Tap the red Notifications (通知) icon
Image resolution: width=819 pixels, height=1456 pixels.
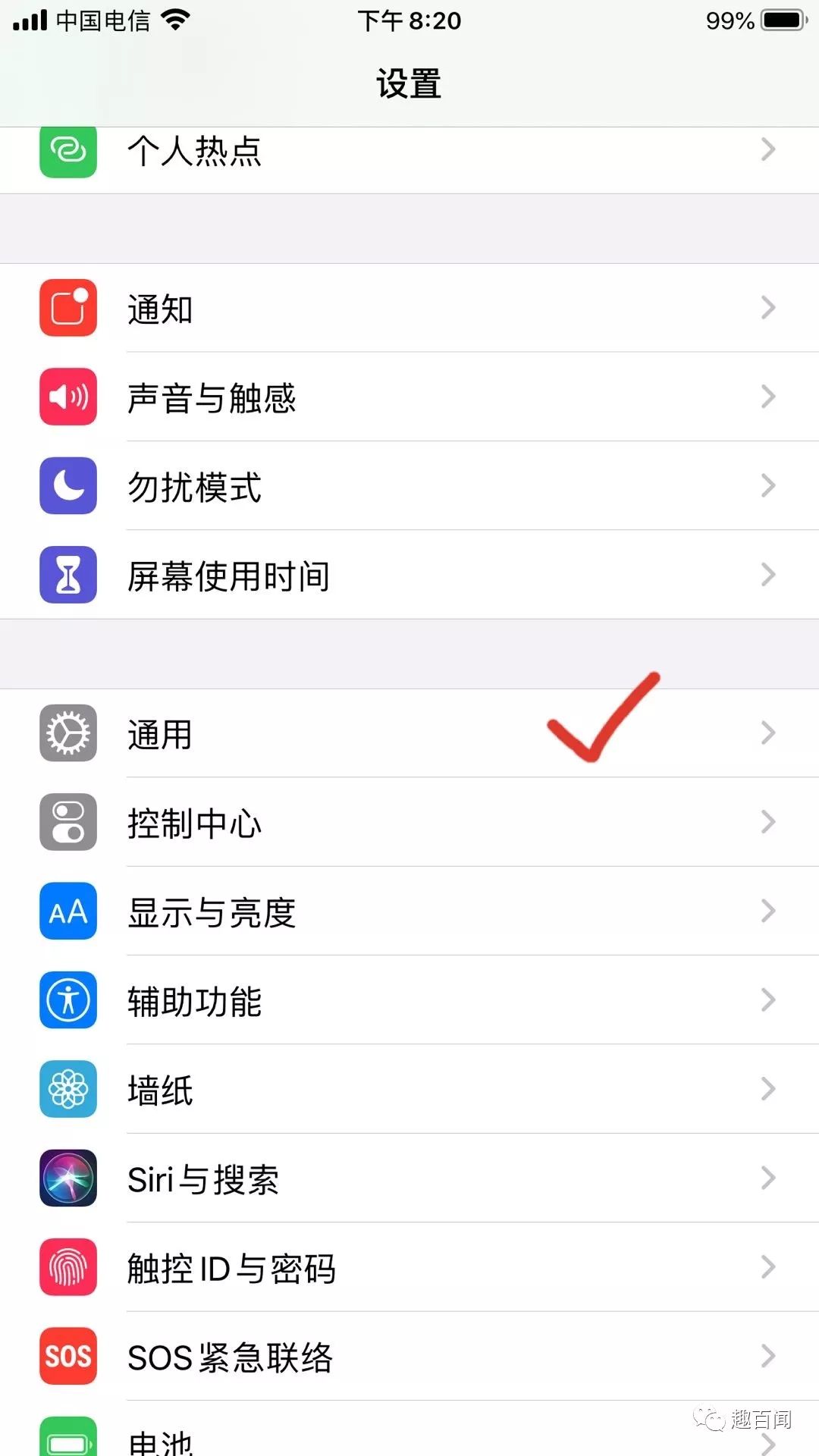point(67,308)
